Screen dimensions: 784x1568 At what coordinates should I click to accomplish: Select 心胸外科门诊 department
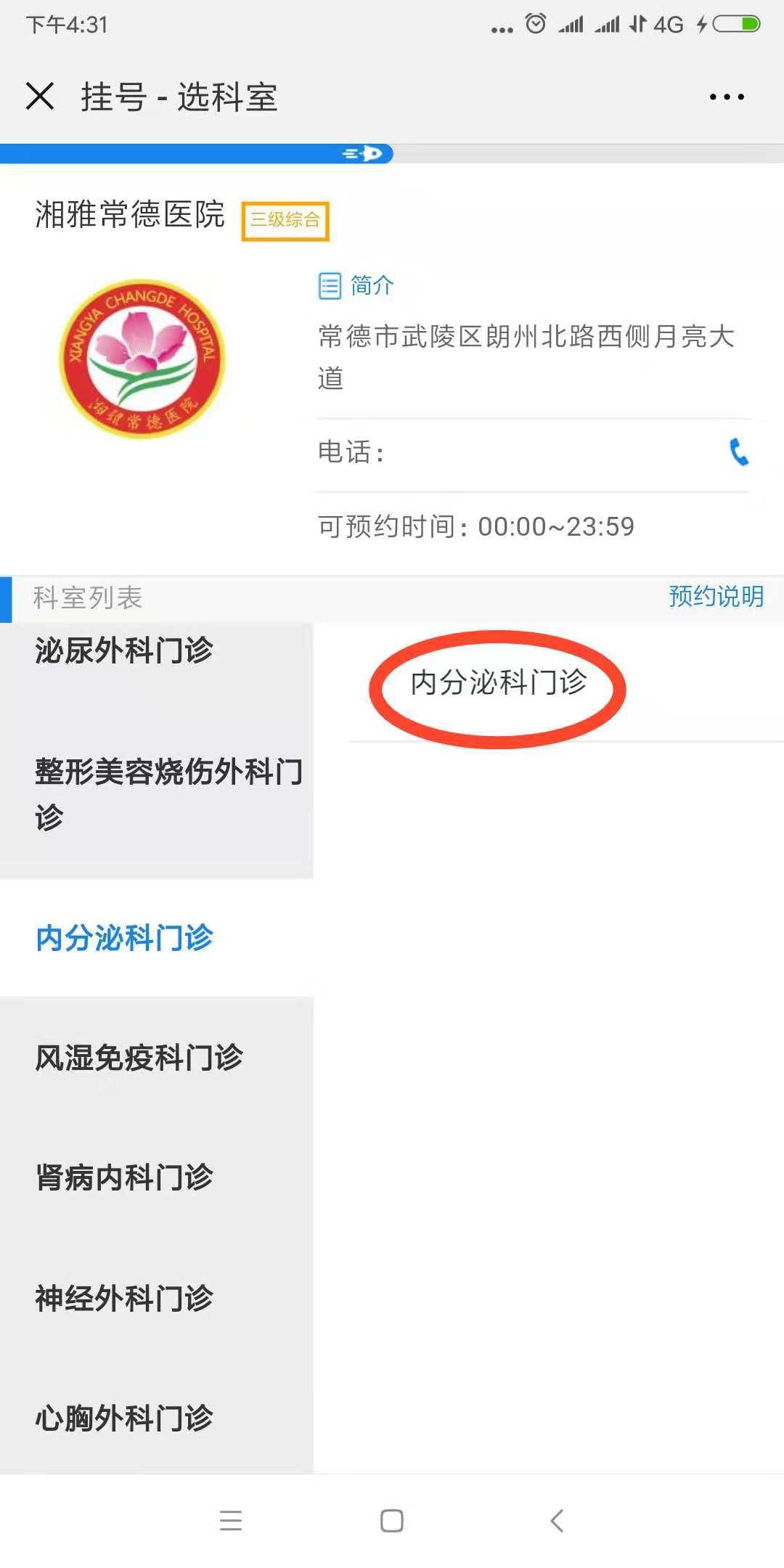coord(124,1418)
